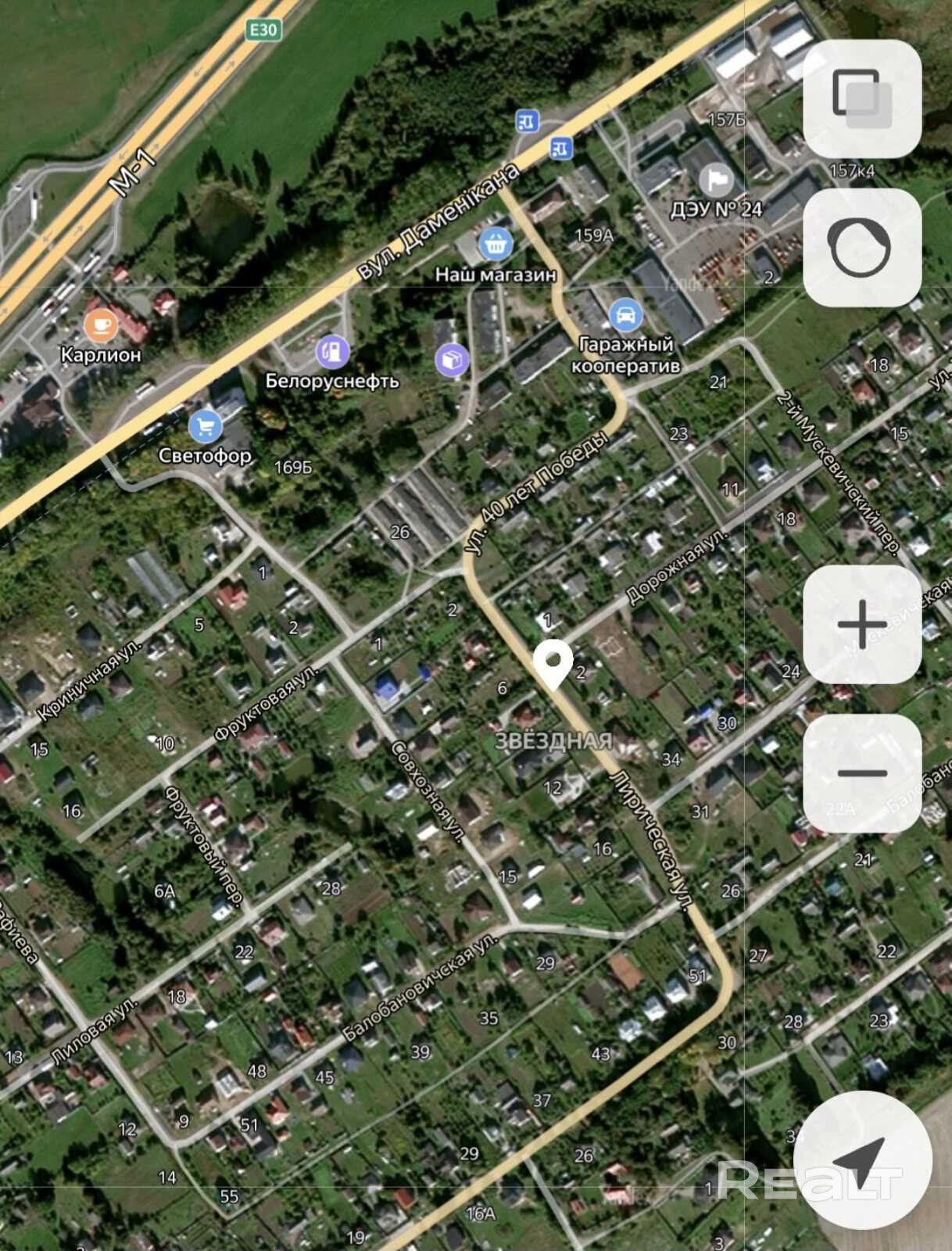Viewport: 952px width, 1251px height.
Task: Open the Гаражный кооператив marker
Action: click(625, 315)
